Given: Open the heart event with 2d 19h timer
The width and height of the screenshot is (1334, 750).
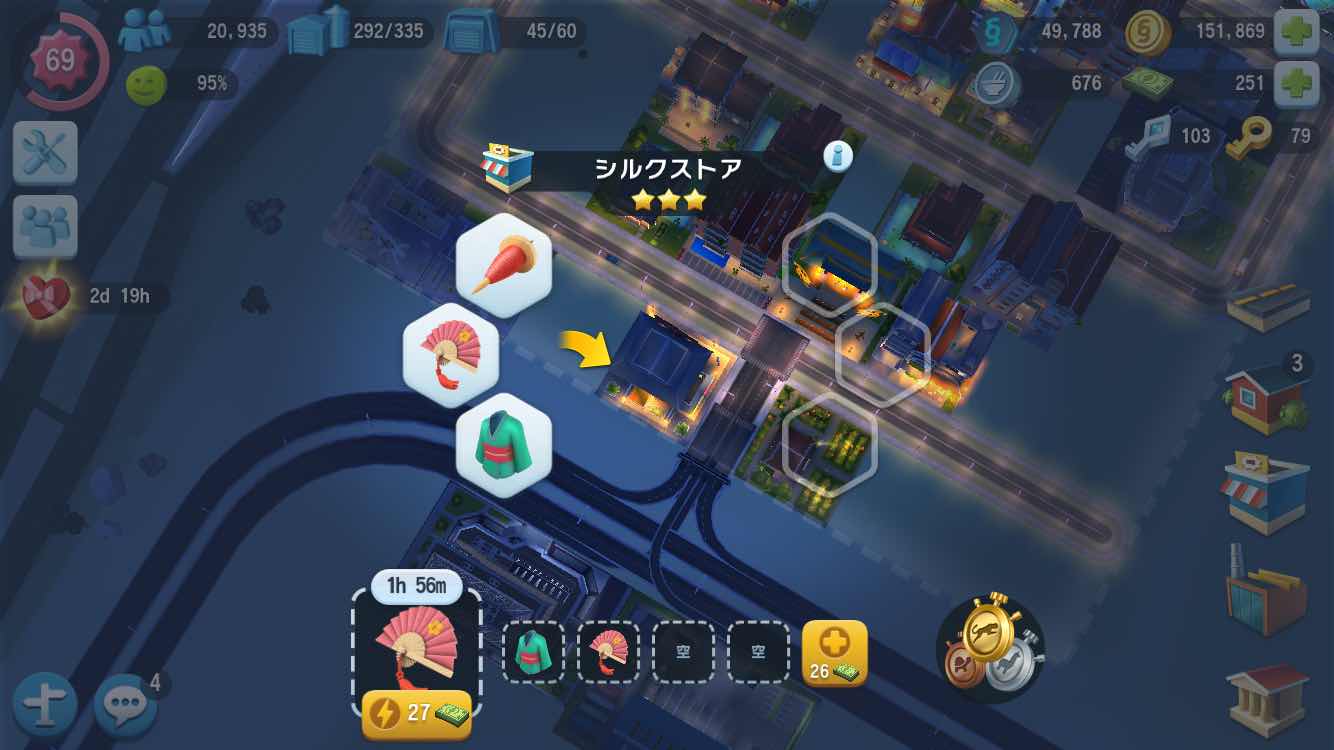Looking at the screenshot, I should coord(45,297).
